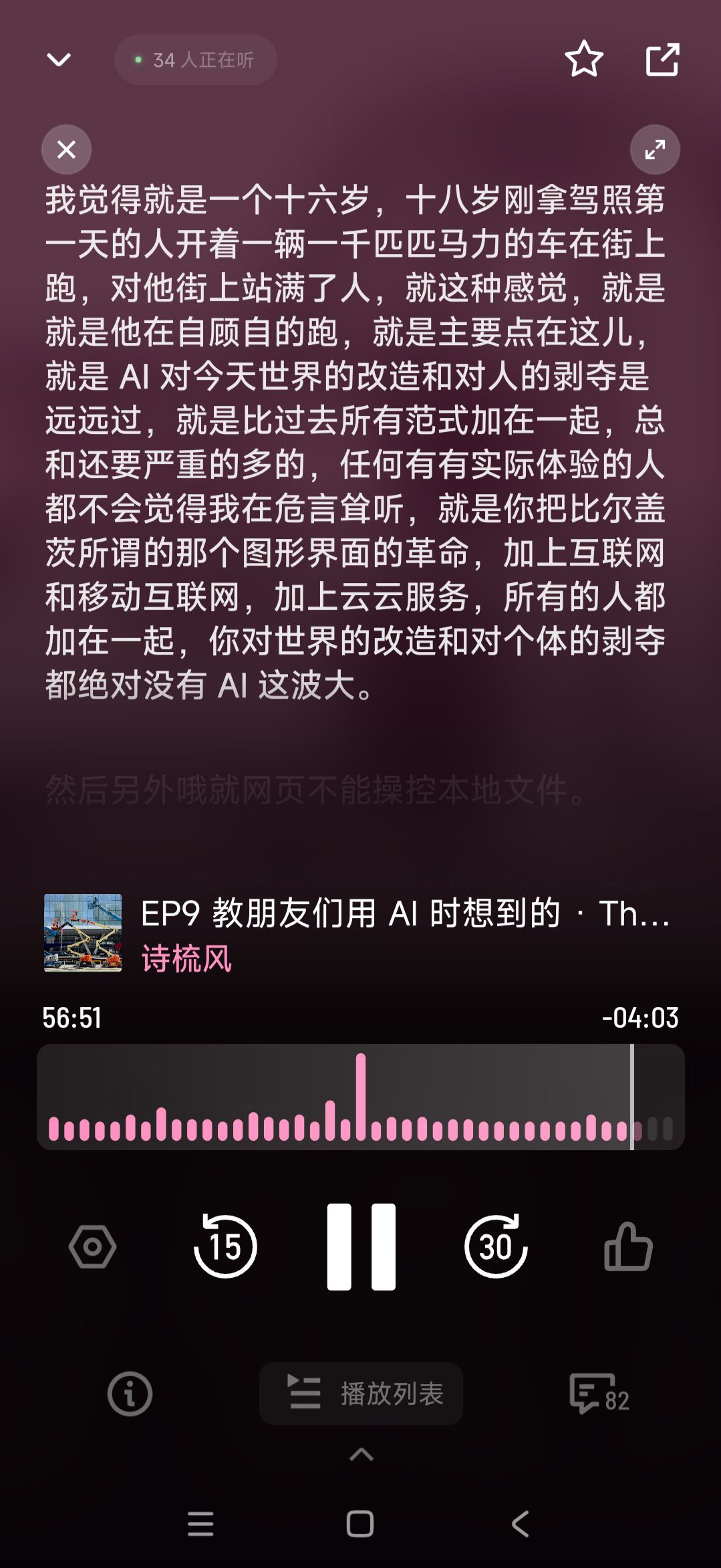Share this episode externally
Viewport: 721px width, 1568px height.
click(x=662, y=60)
